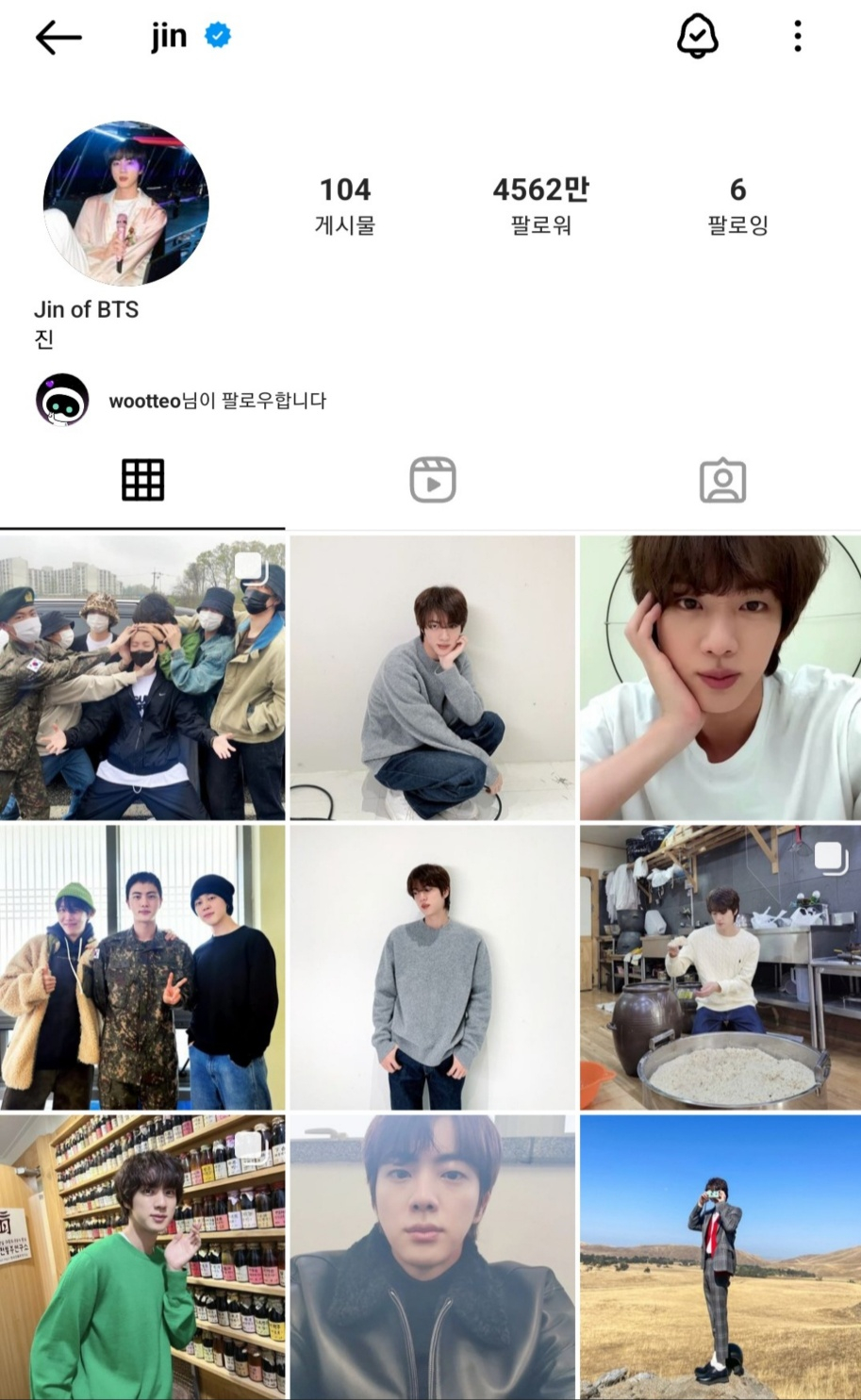Open the plaid suit field post
Image resolution: width=861 pixels, height=1400 pixels.
coord(720,1257)
